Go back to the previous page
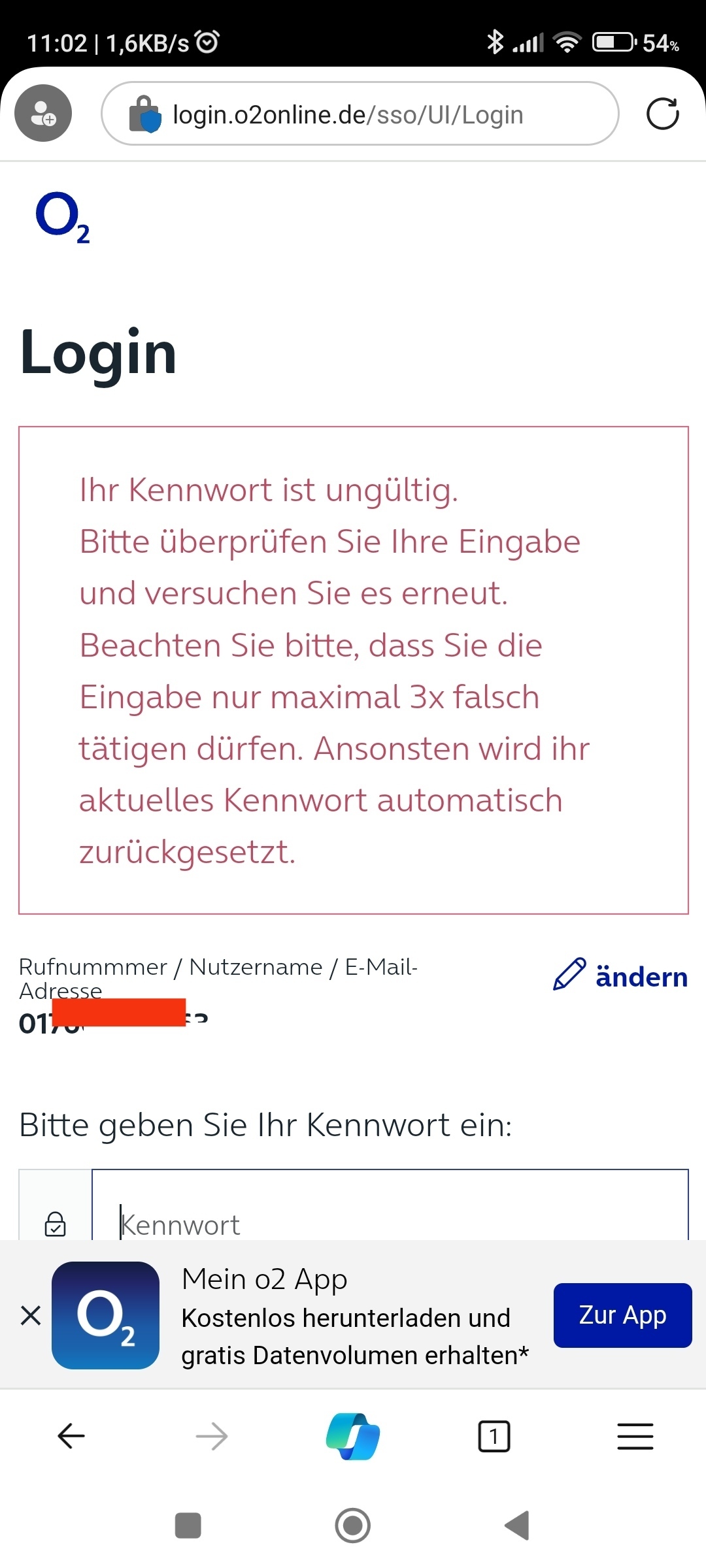This screenshot has width=706, height=1568. click(x=71, y=1436)
